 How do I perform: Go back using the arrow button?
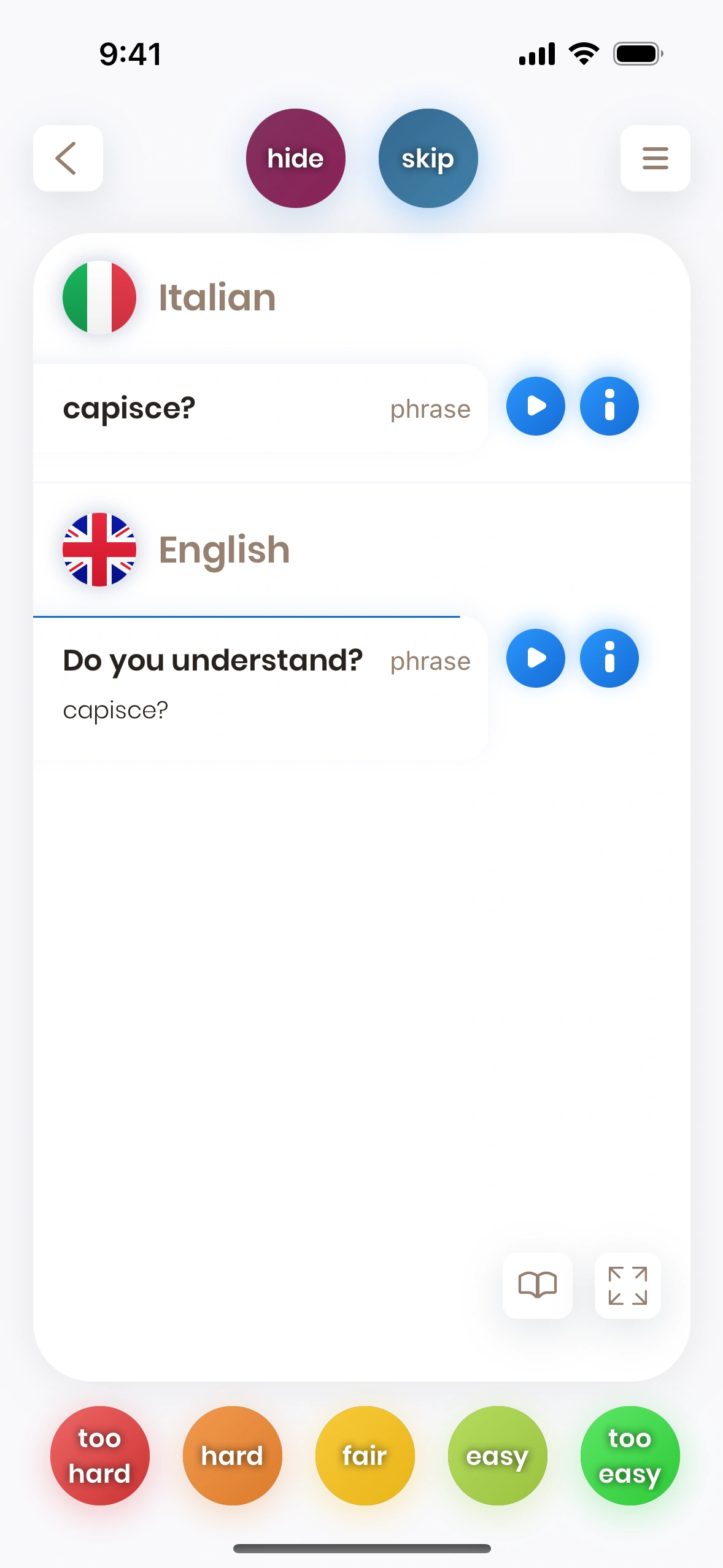(68, 158)
